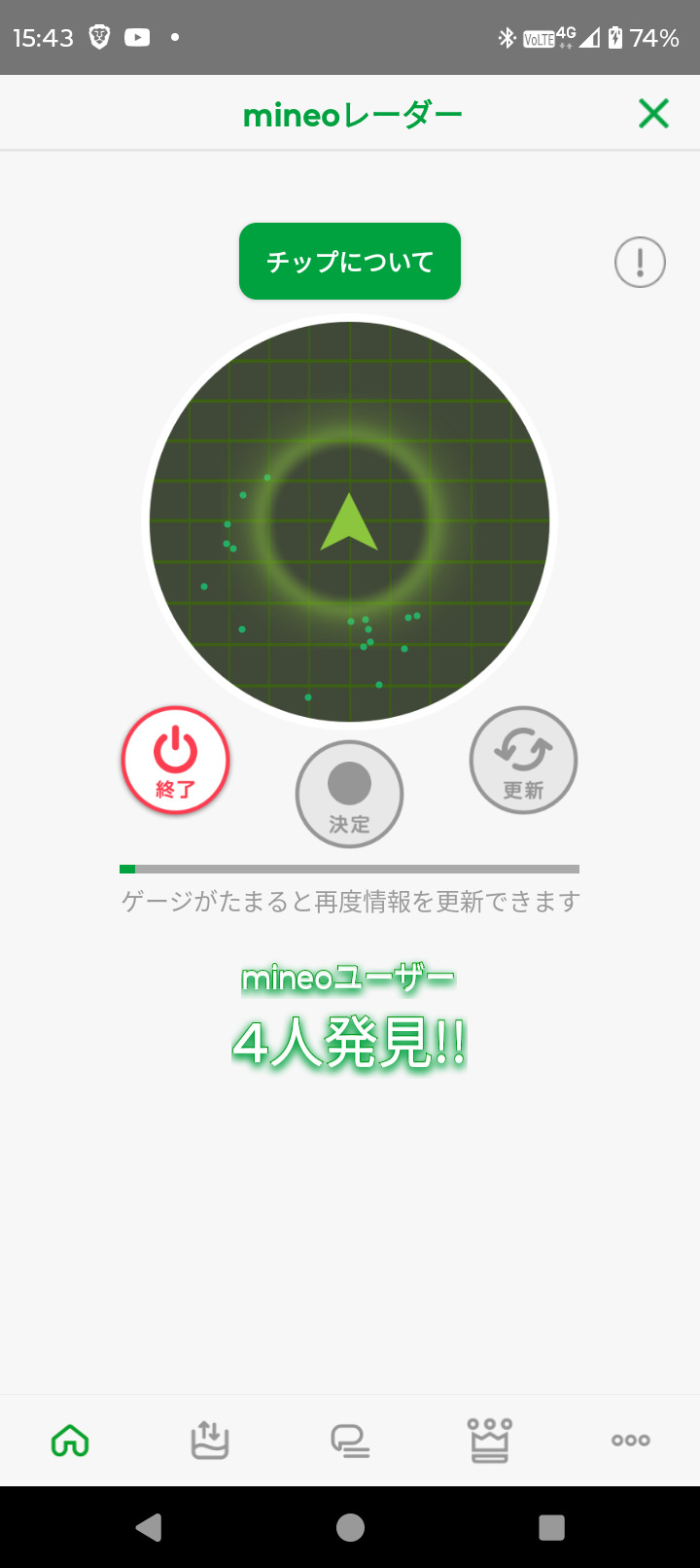Open the crown ranking tab
This screenshot has height=1568, width=700.
(x=490, y=1441)
